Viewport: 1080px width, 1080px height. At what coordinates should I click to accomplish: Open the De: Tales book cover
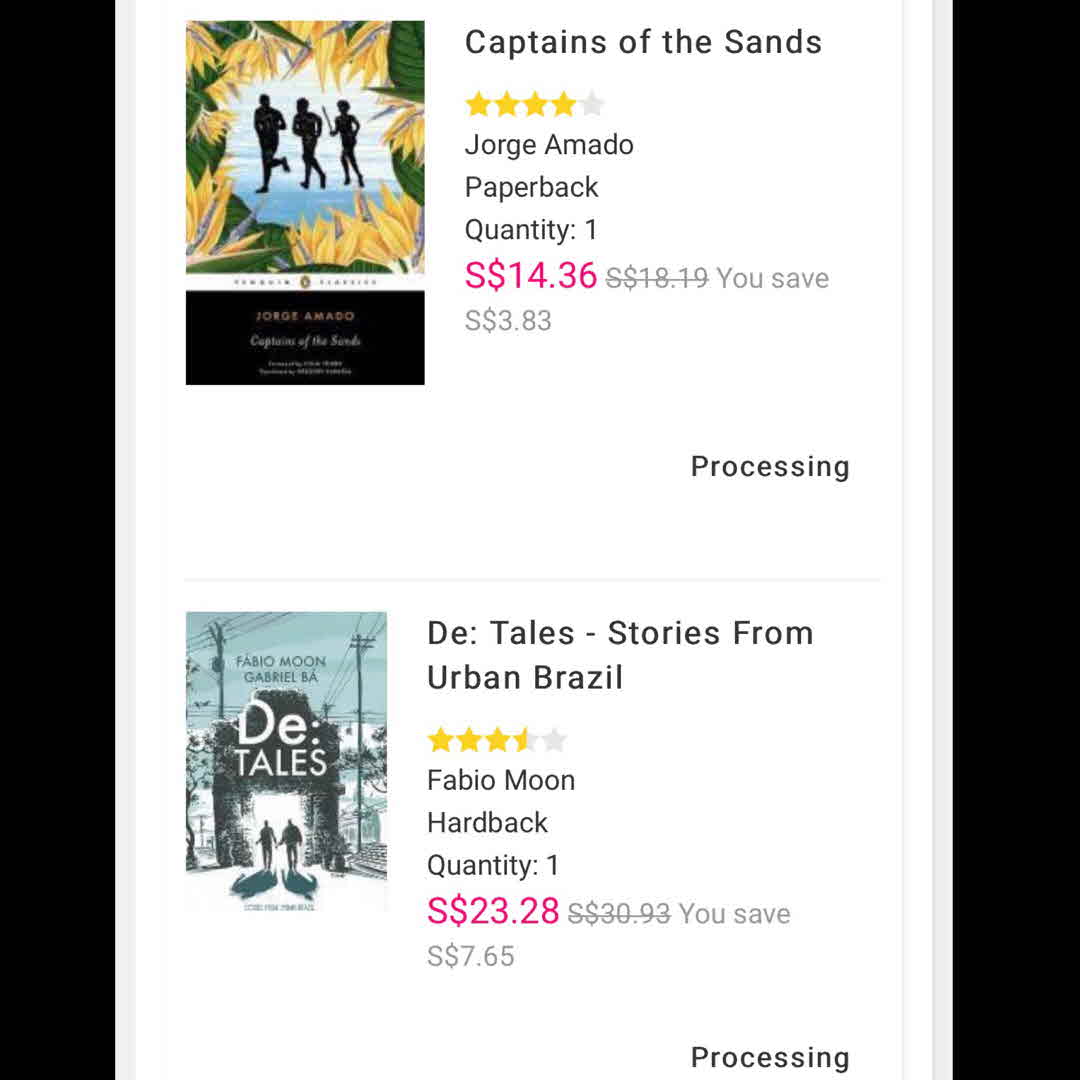[286, 761]
